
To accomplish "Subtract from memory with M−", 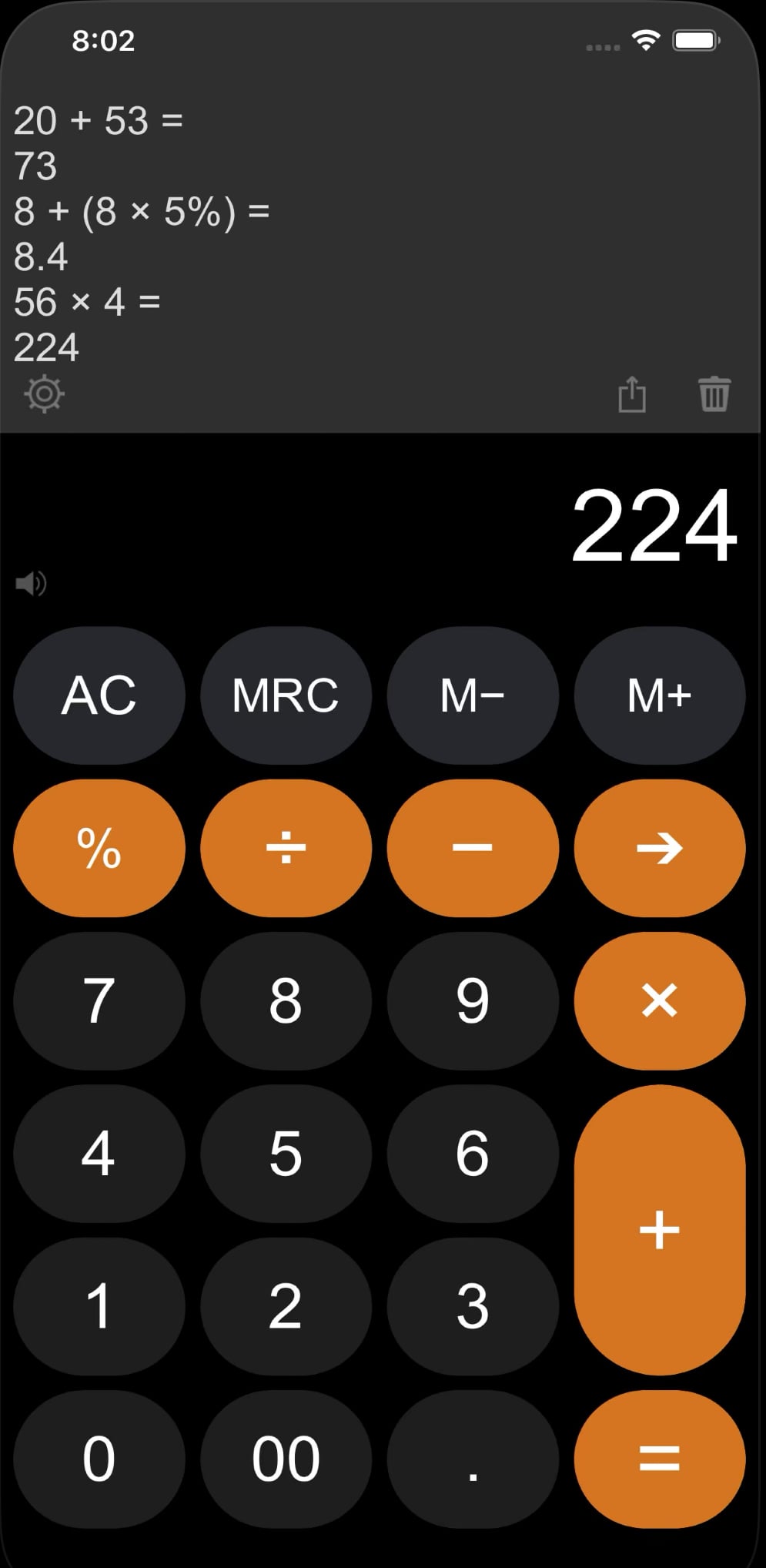I will 473,695.
